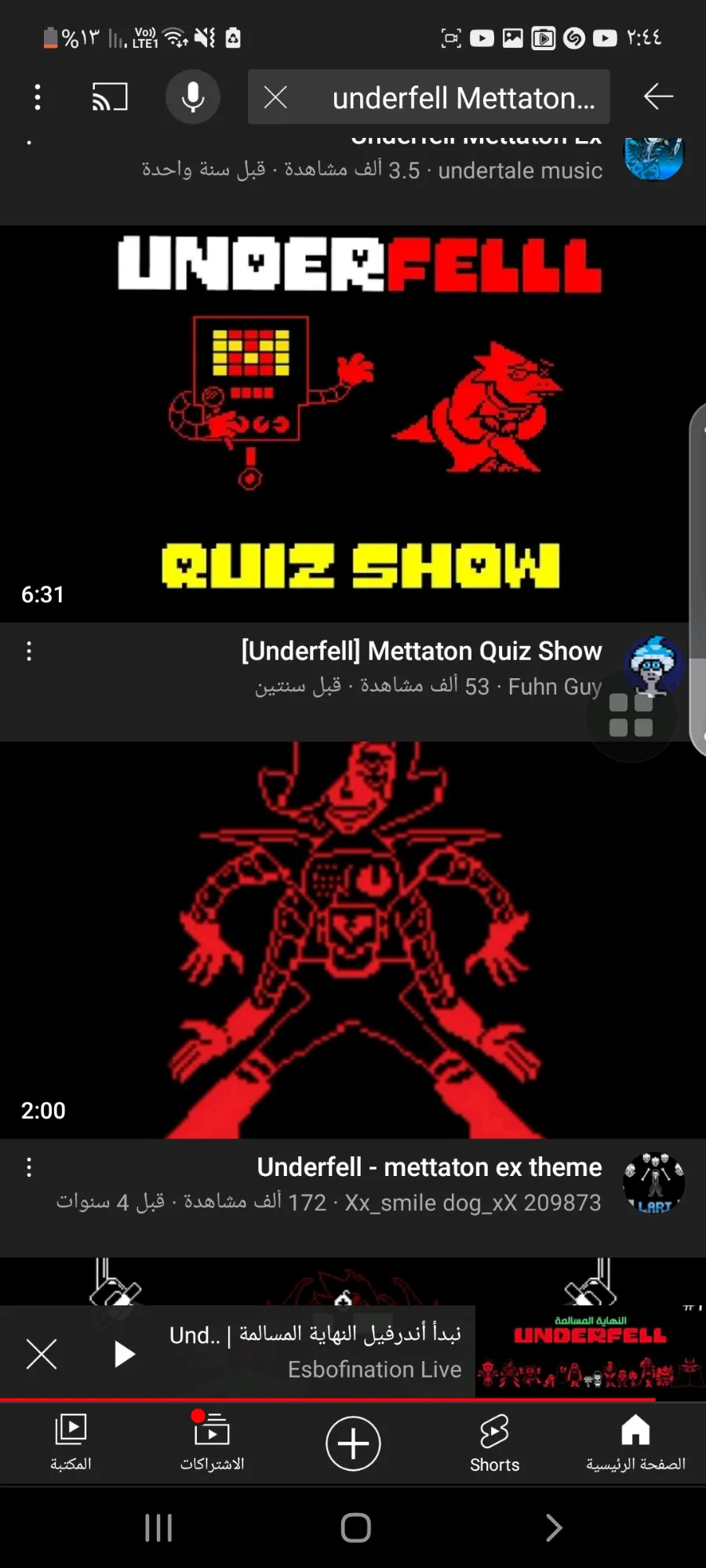Play the Underfell mettaton ex theme video

coord(353,939)
